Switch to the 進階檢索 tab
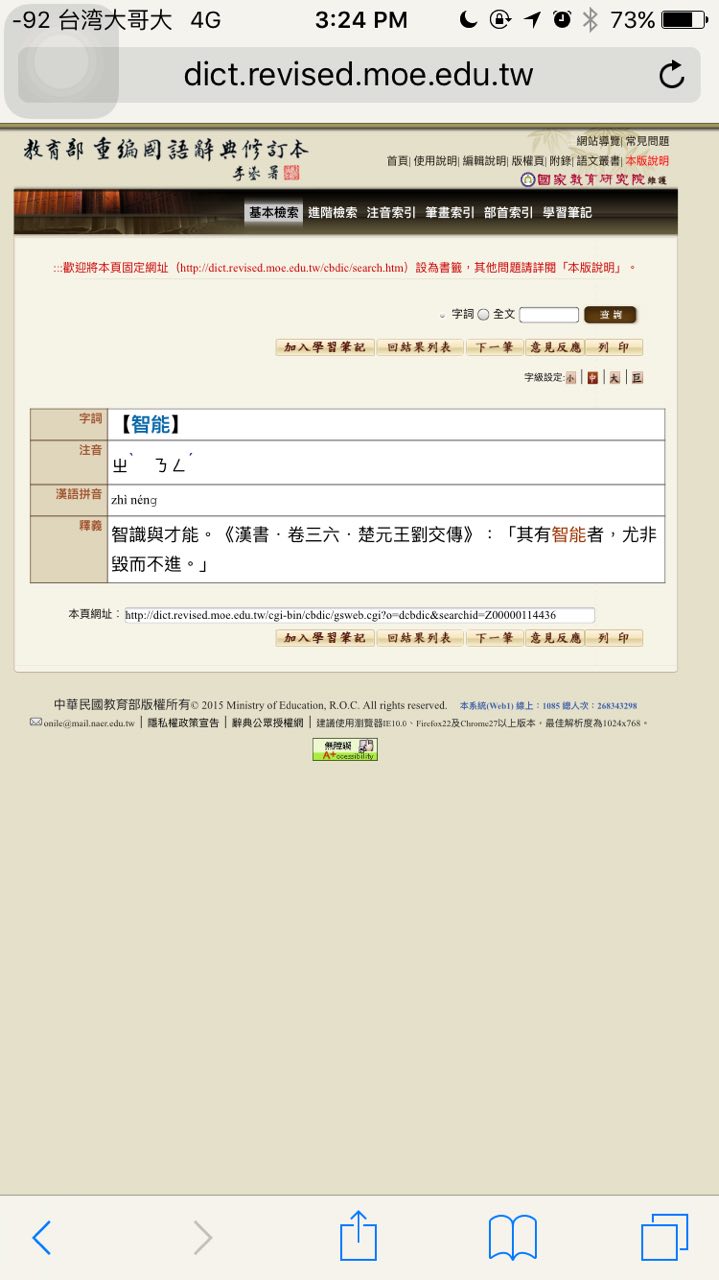This screenshot has width=719, height=1280. coord(332,212)
